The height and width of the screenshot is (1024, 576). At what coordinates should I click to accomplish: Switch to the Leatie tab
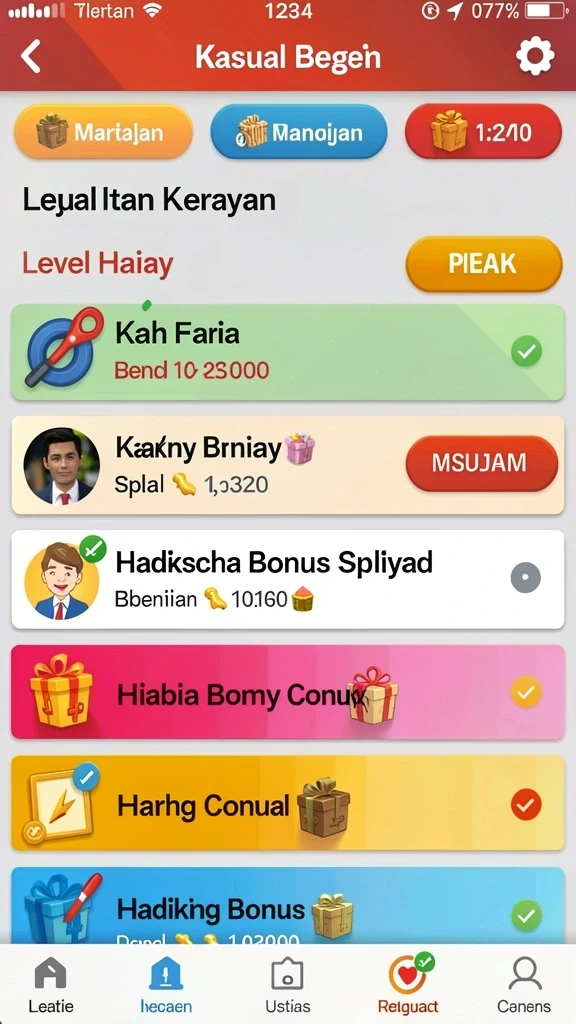(x=51, y=985)
